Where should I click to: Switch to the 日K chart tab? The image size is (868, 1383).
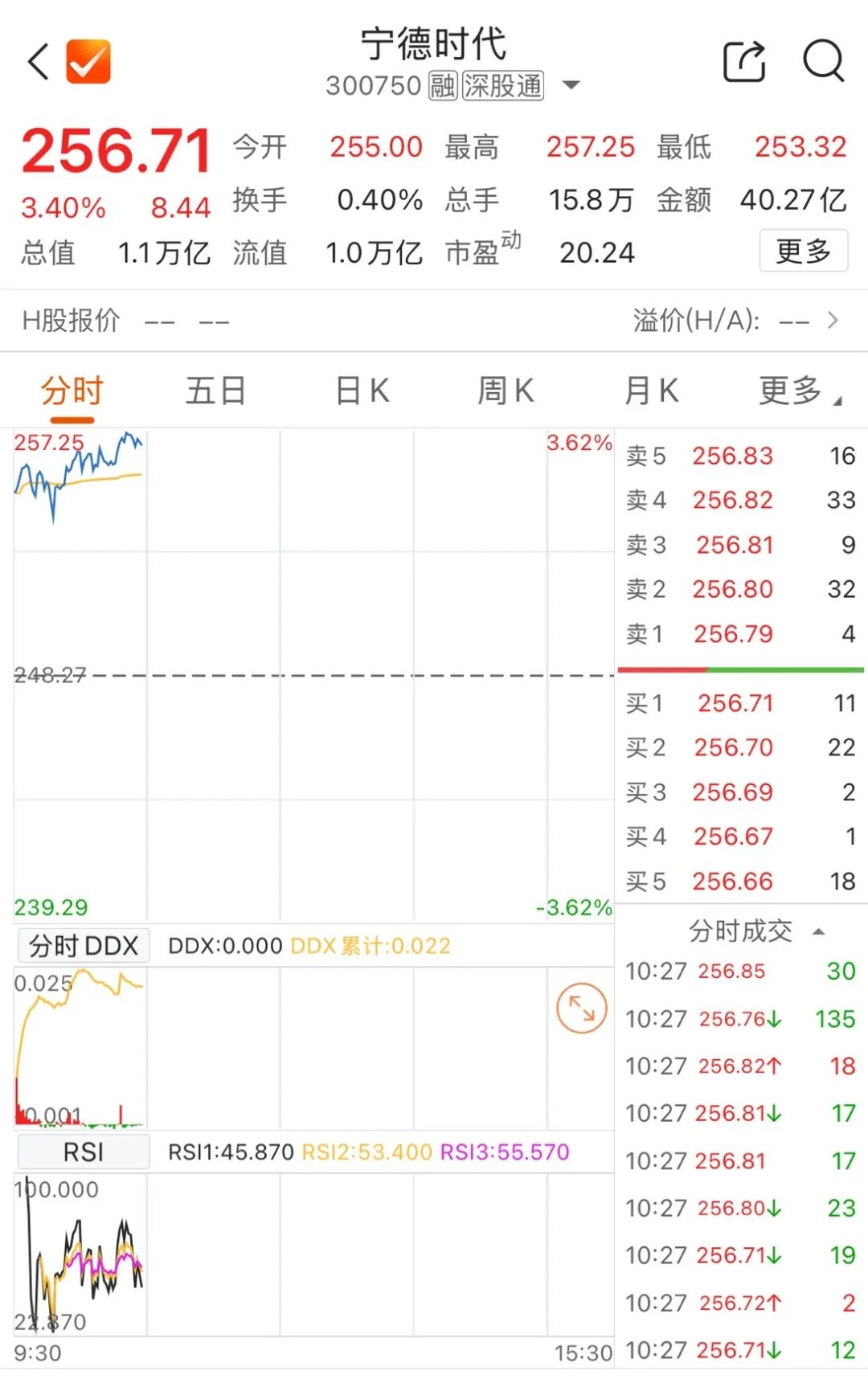(x=362, y=392)
